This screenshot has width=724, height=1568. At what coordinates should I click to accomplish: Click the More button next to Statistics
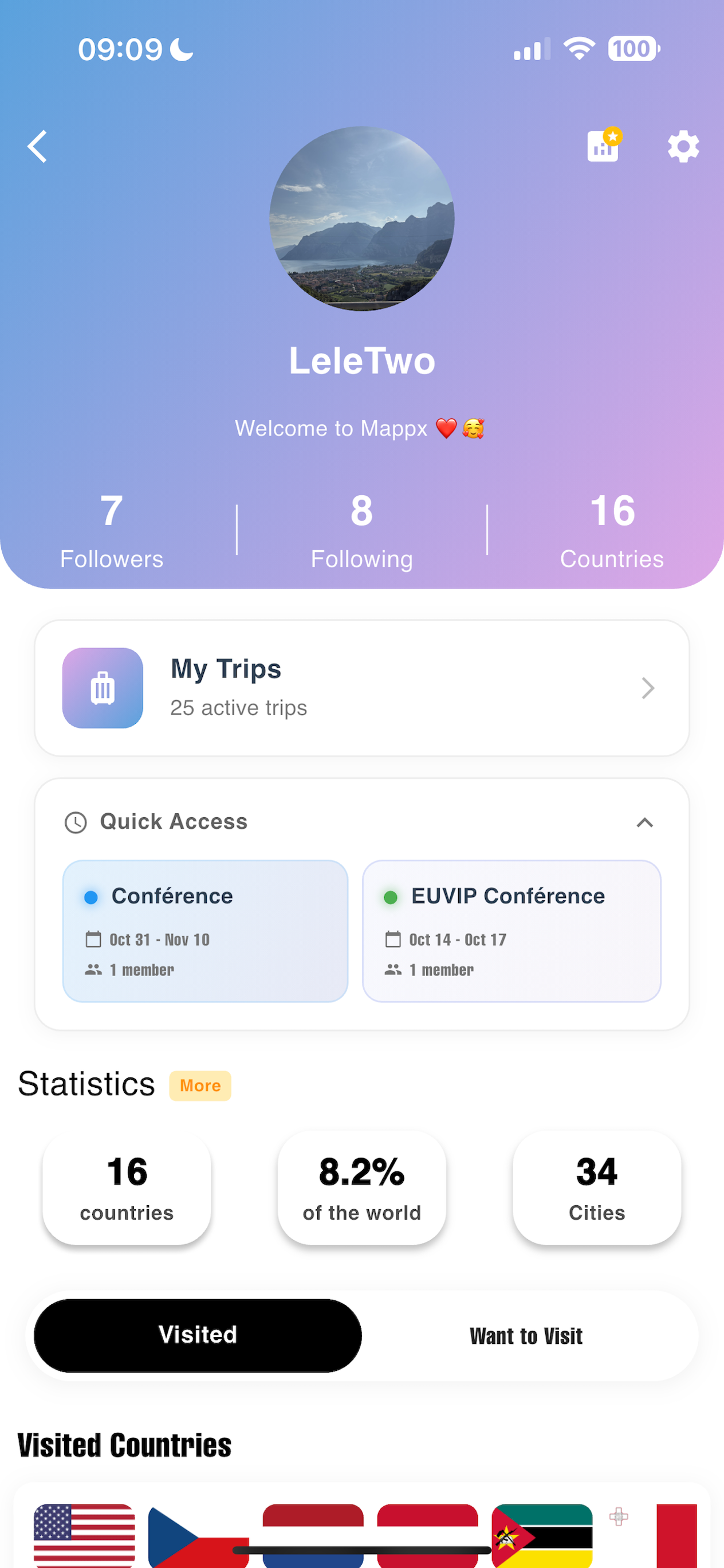coord(199,1085)
